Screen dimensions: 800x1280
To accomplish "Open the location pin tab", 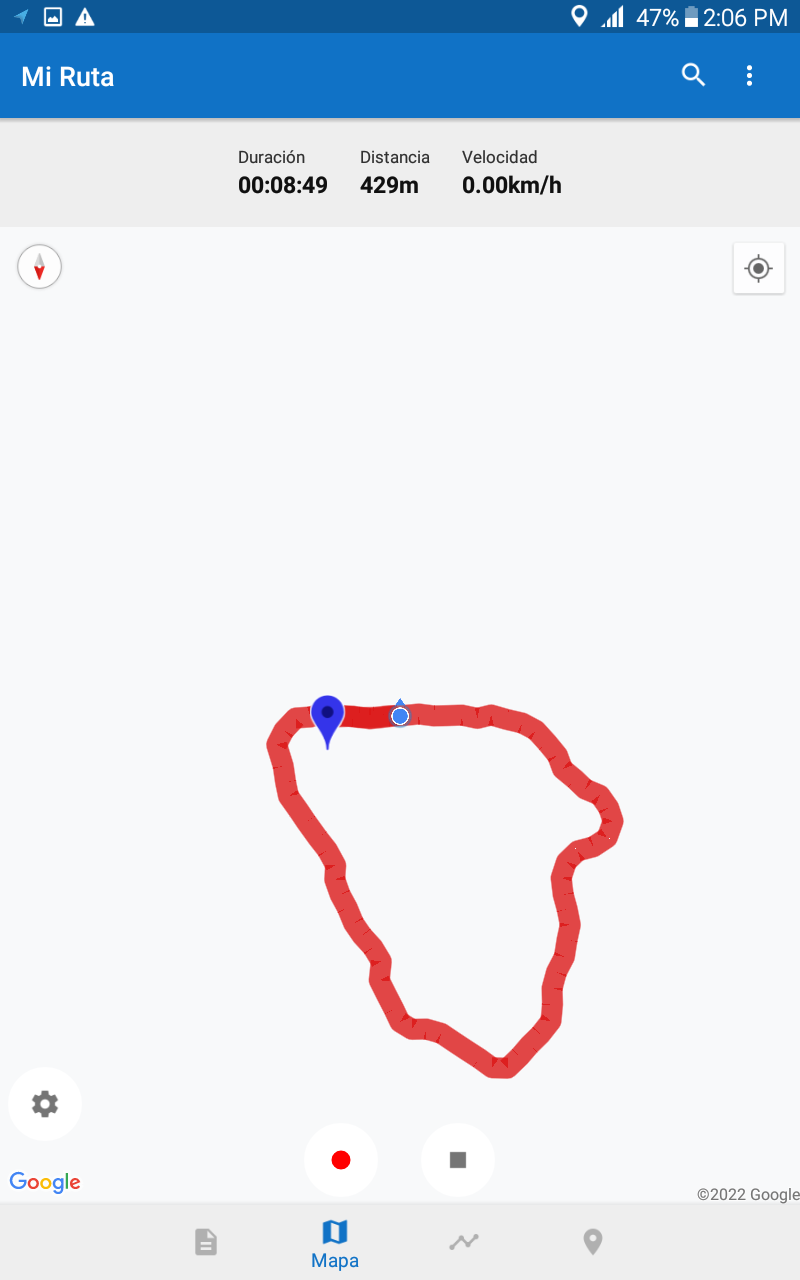I will (593, 1242).
